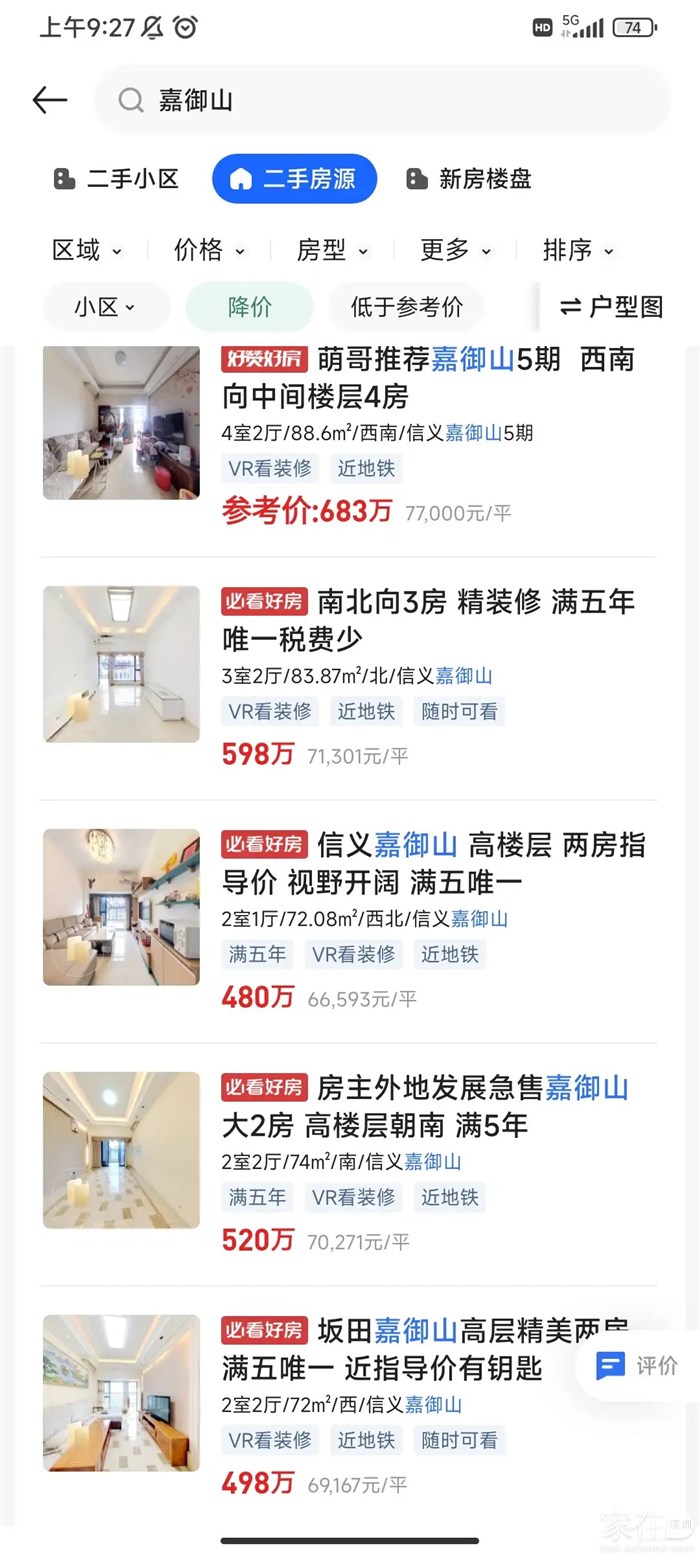Viewport: 700px width, 1555px height.
Task: Open the 价格 filter dropdown
Action: [x=209, y=250]
